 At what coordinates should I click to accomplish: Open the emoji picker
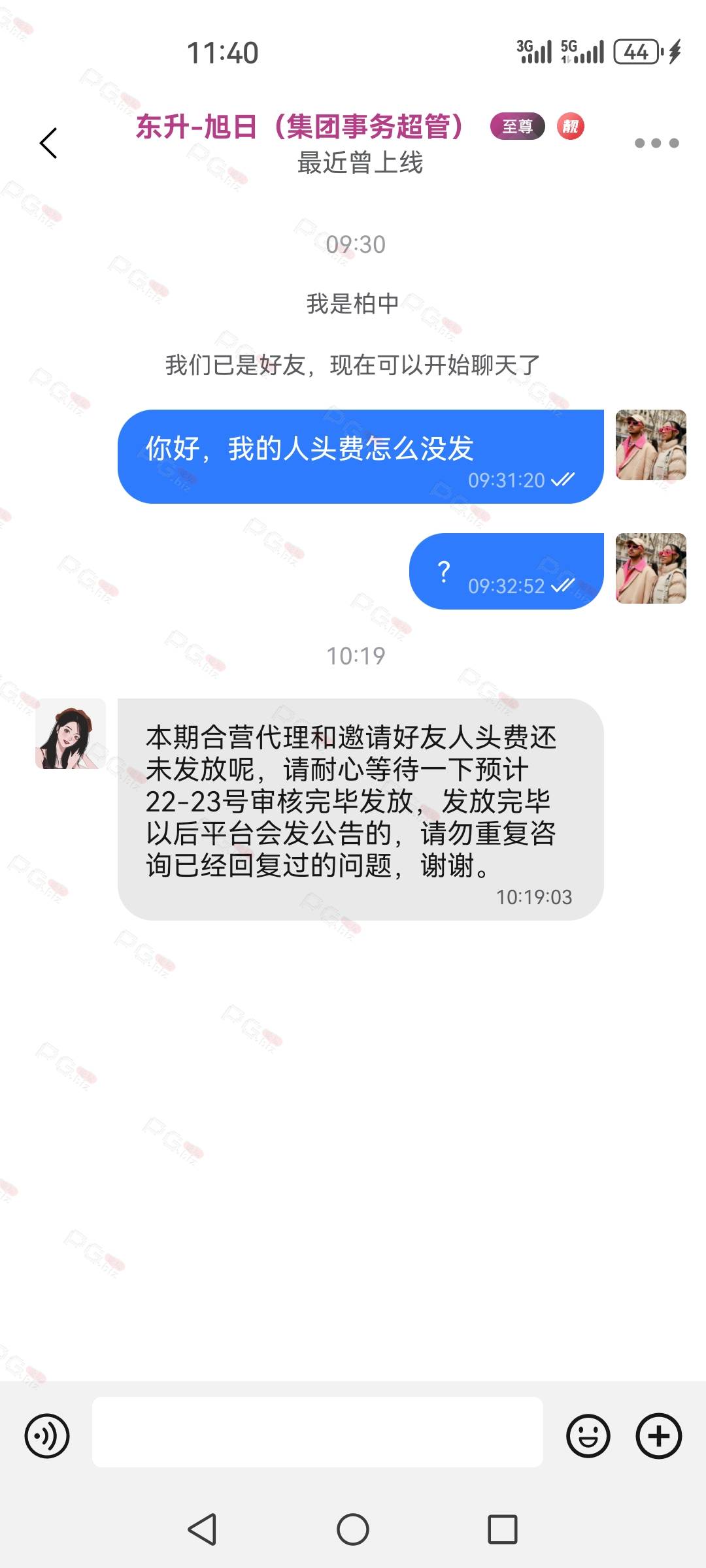point(588,1435)
